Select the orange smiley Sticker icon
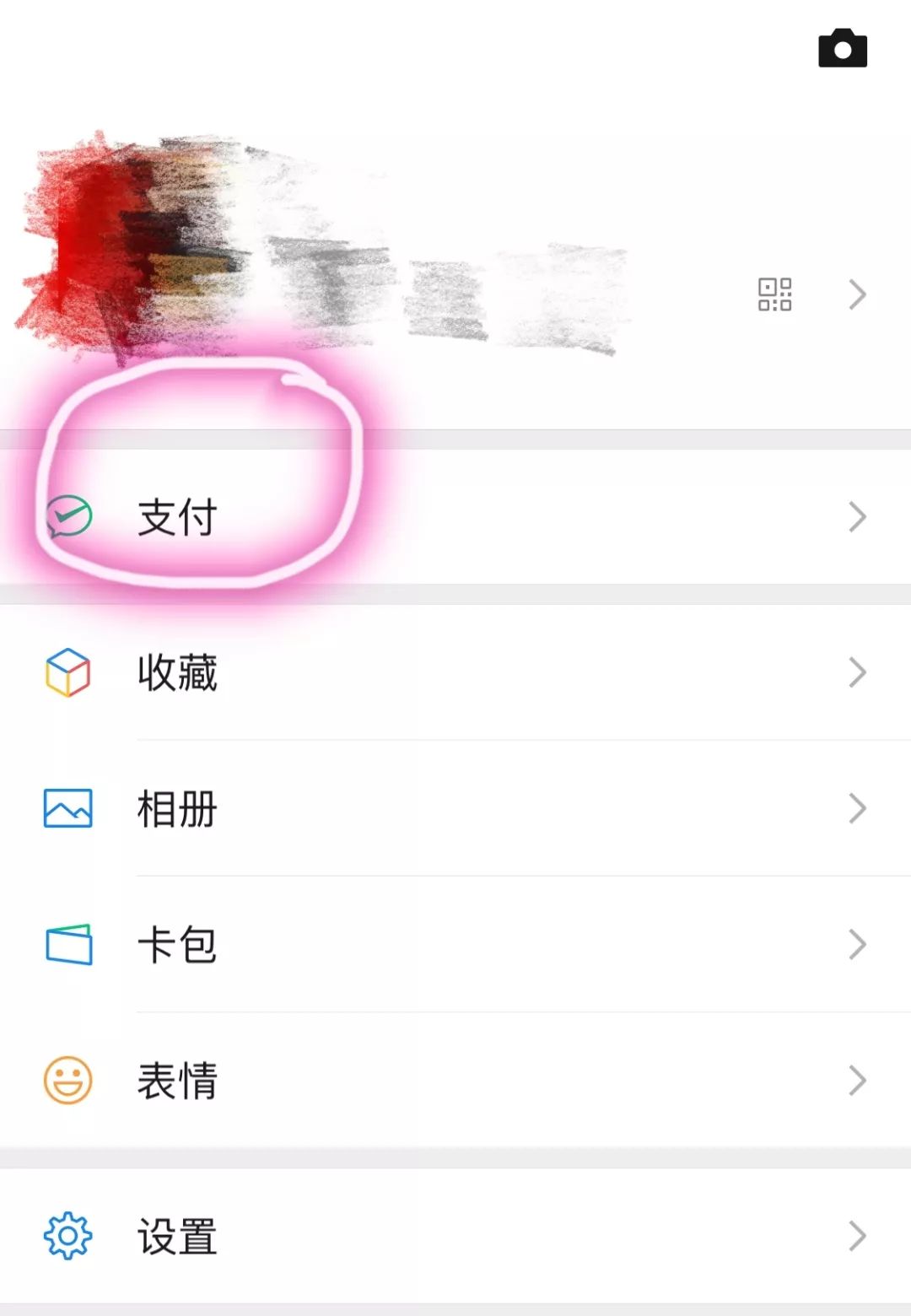Image resolution: width=911 pixels, height=1316 pixels. coord(67,1081)
